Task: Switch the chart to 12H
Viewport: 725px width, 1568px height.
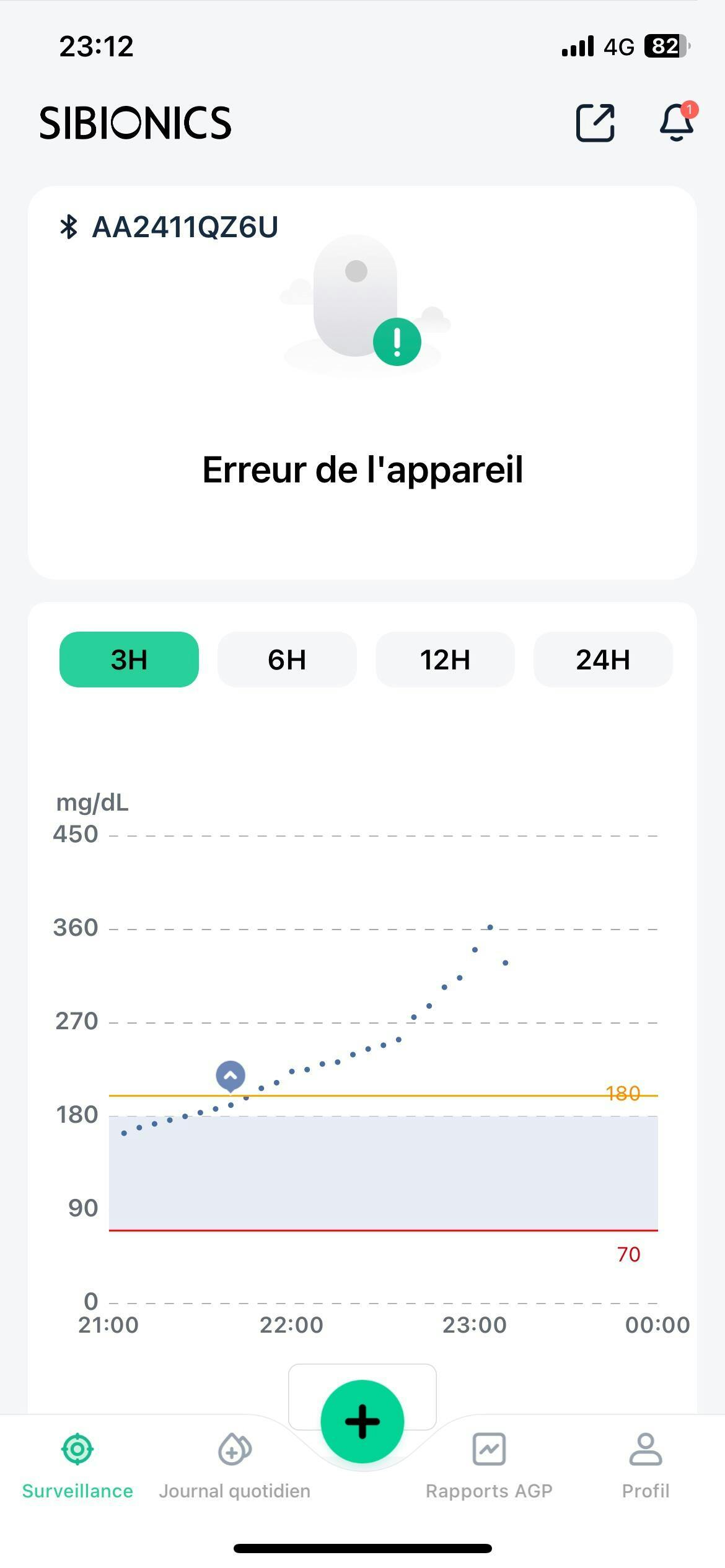Action: 445,660
